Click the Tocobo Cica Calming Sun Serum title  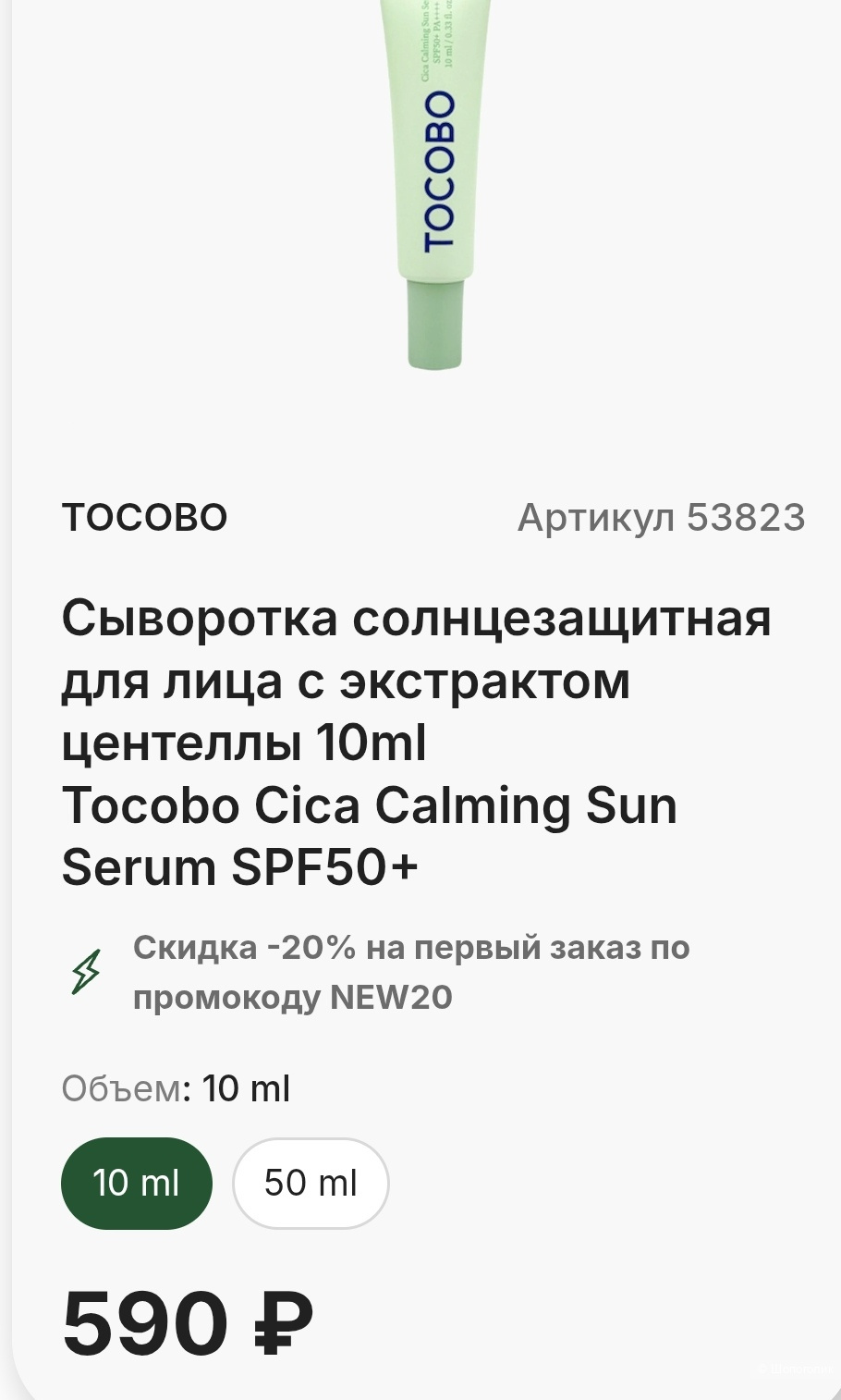[x=370, y=804]
